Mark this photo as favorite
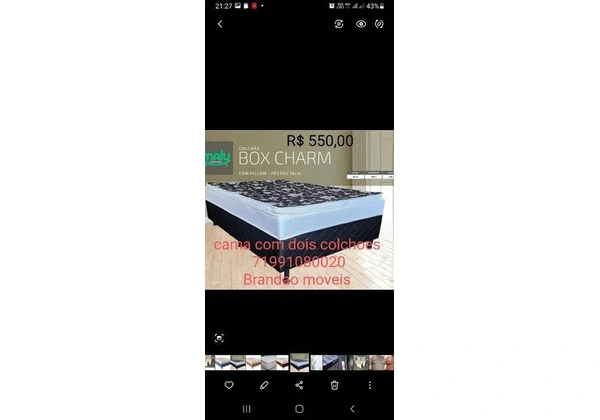The image size is (600, 420). 229,384
